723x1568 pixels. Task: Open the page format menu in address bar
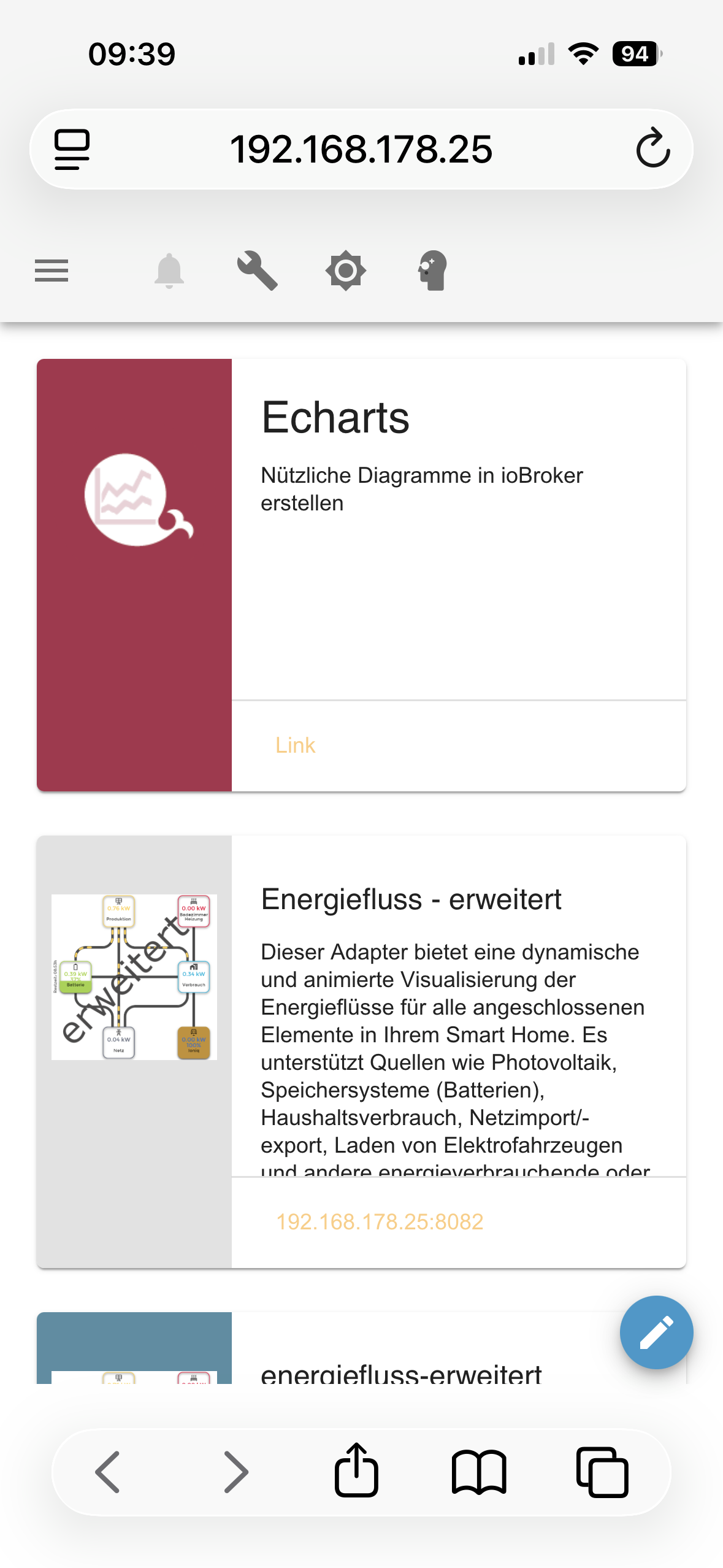tap(72, 149)
